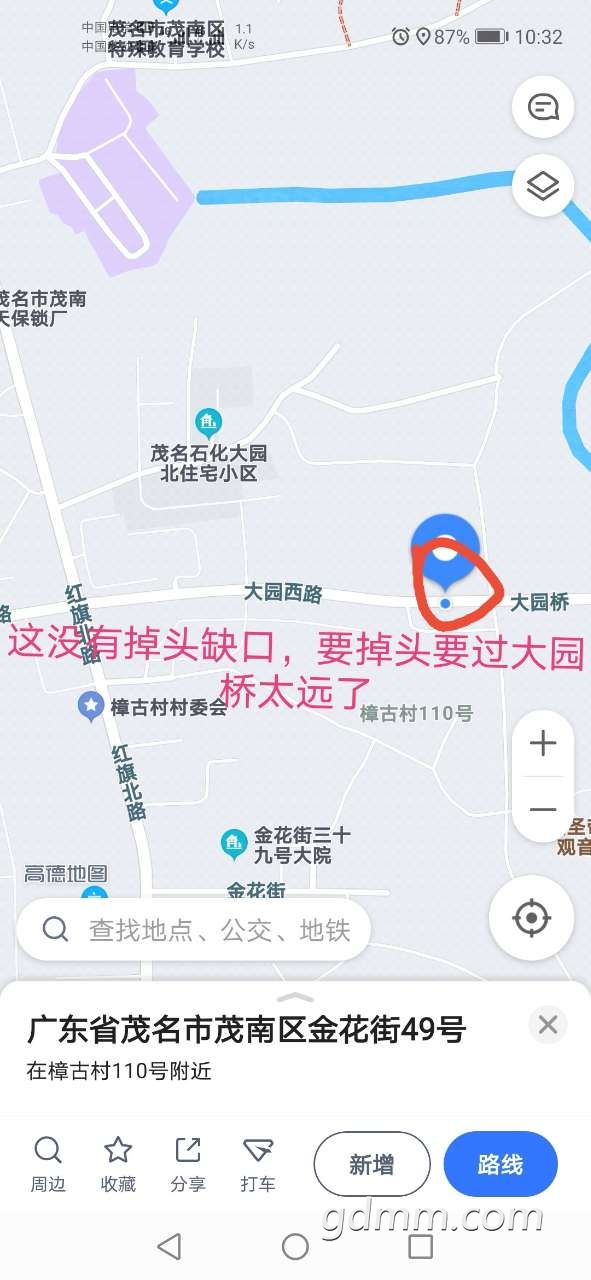Tap the 新增 button
This screenshot has height=1280, width=591.
click(372, 1164)
